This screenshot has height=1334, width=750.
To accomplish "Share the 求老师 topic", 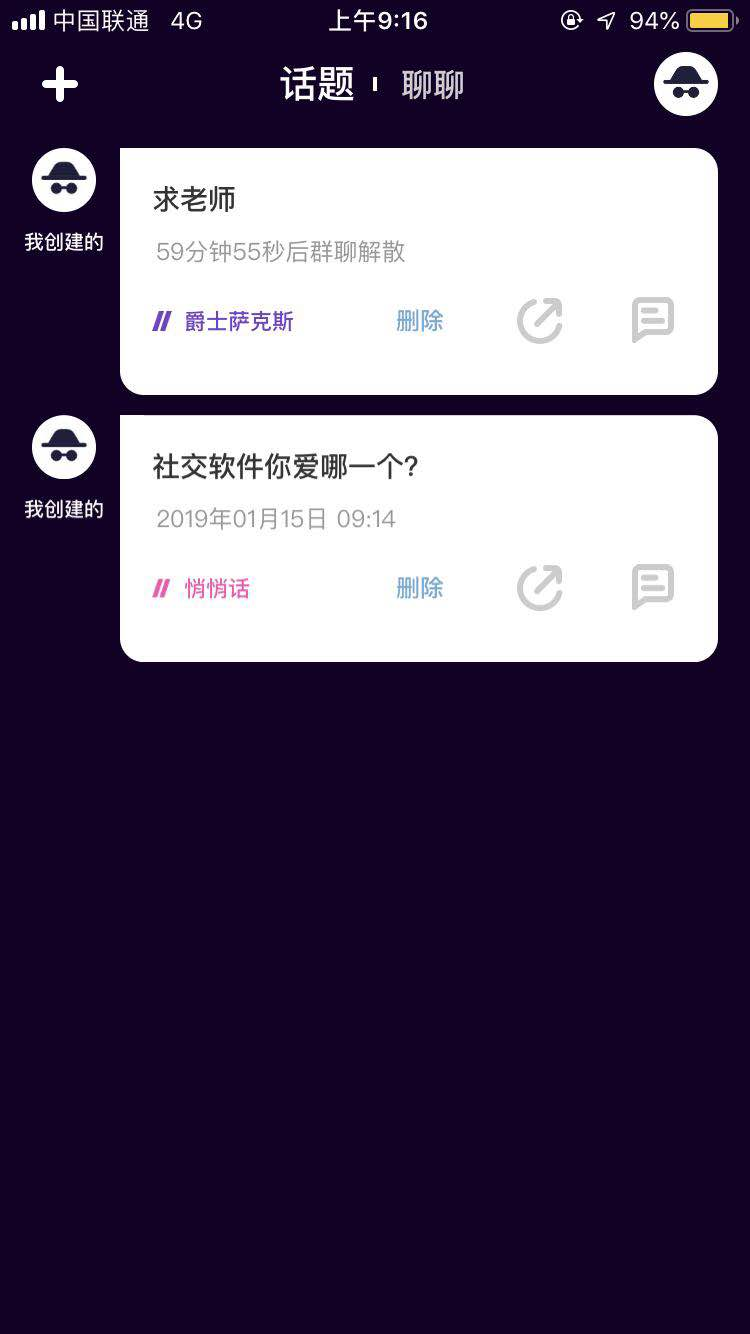I will pos(540,321).
